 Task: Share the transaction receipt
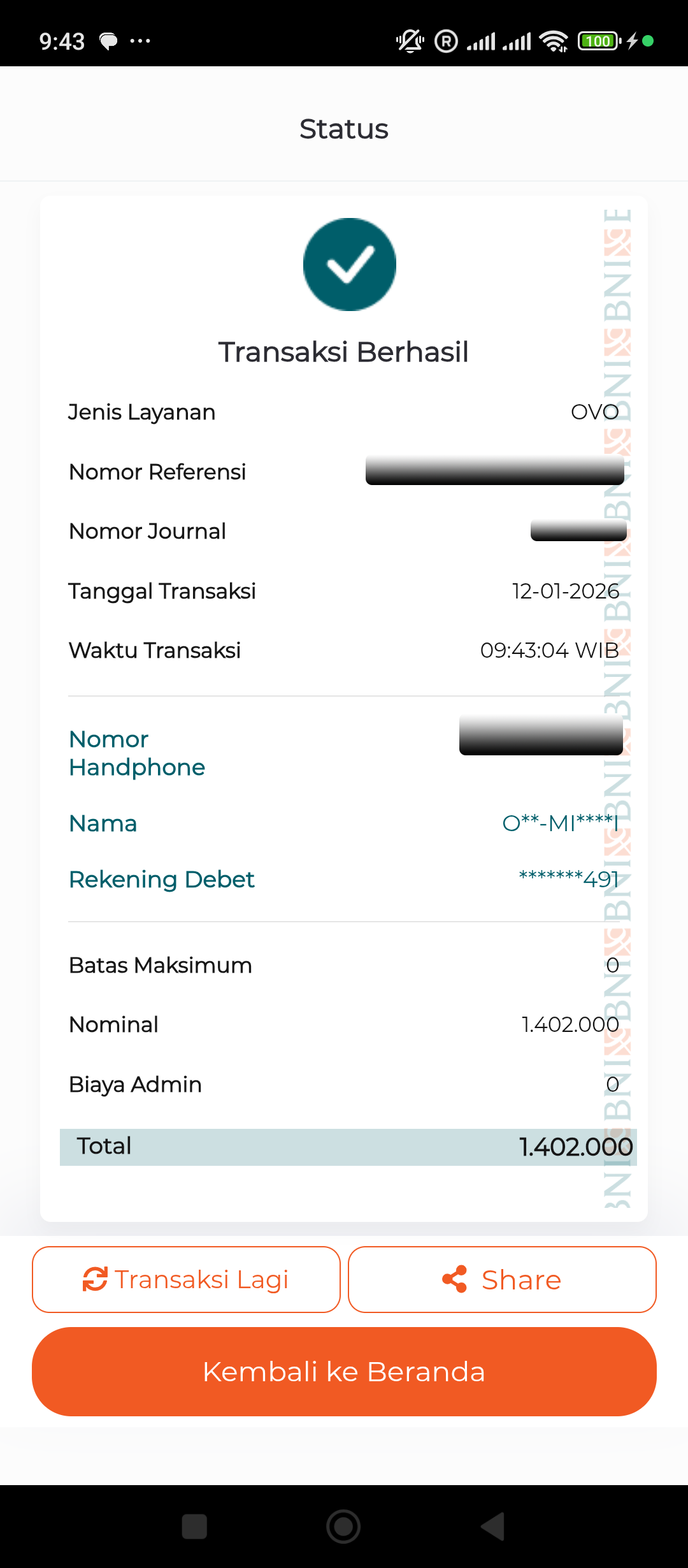(502, 1279)
